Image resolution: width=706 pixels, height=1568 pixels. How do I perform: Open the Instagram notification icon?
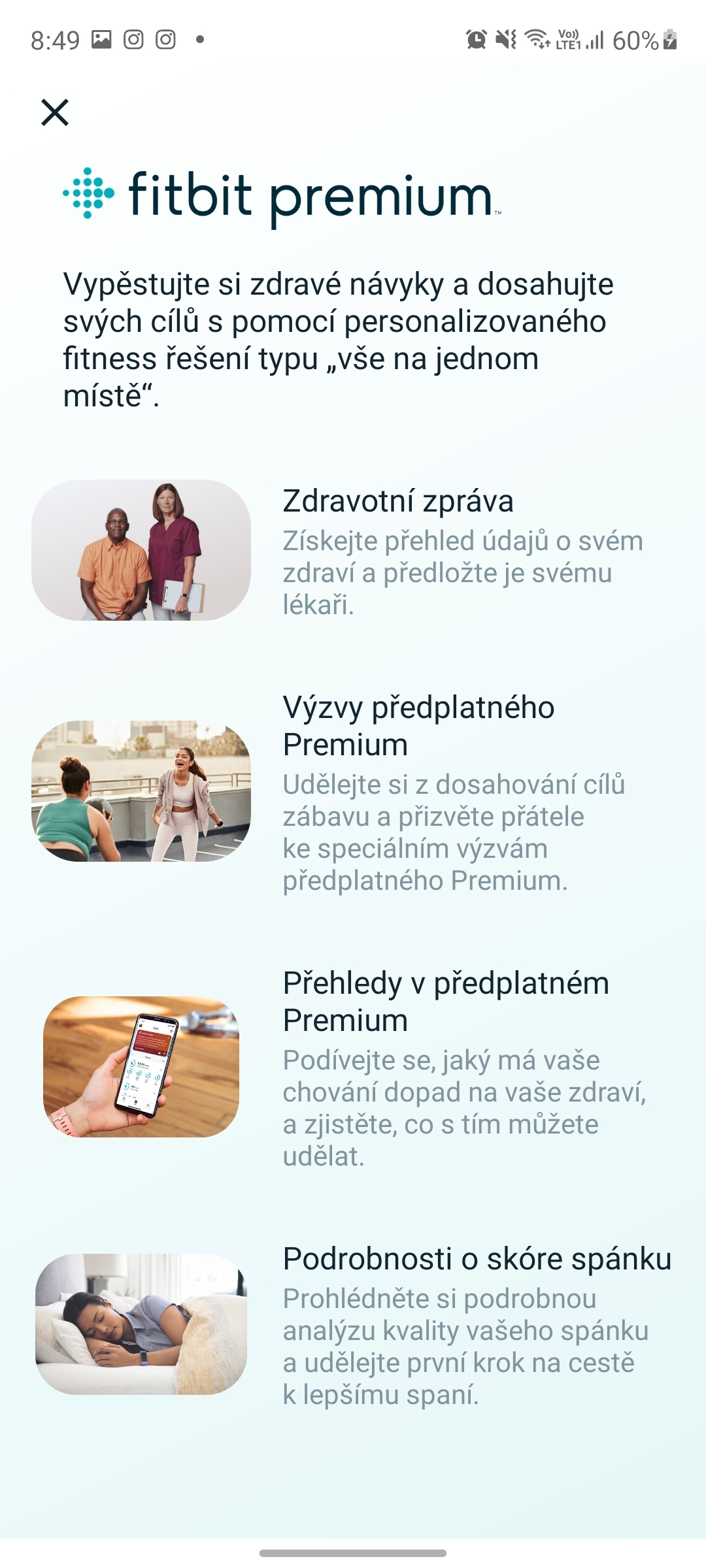pyautogui.click(x=134, y=39)
